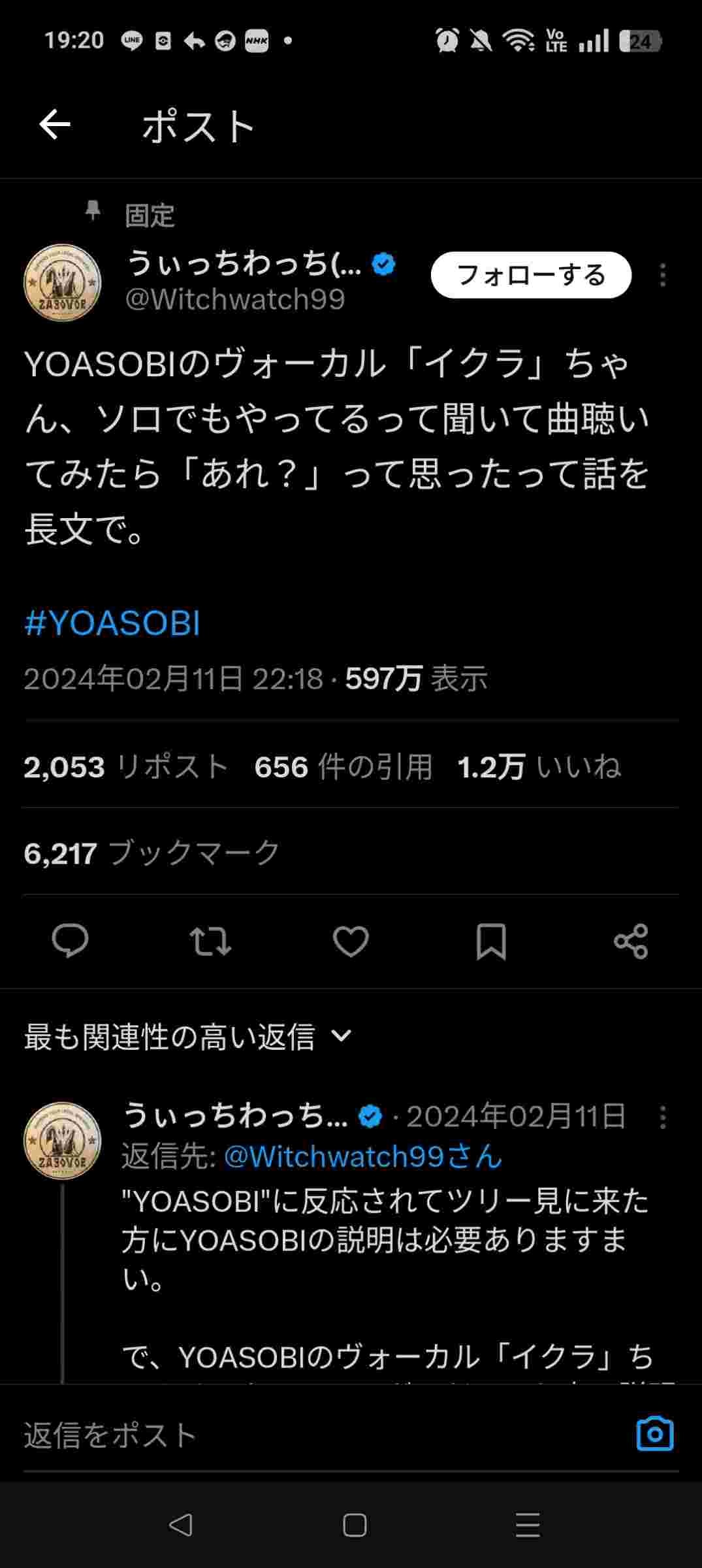Repost this post
Screen dimensions: 702x1568
(210, 941)
